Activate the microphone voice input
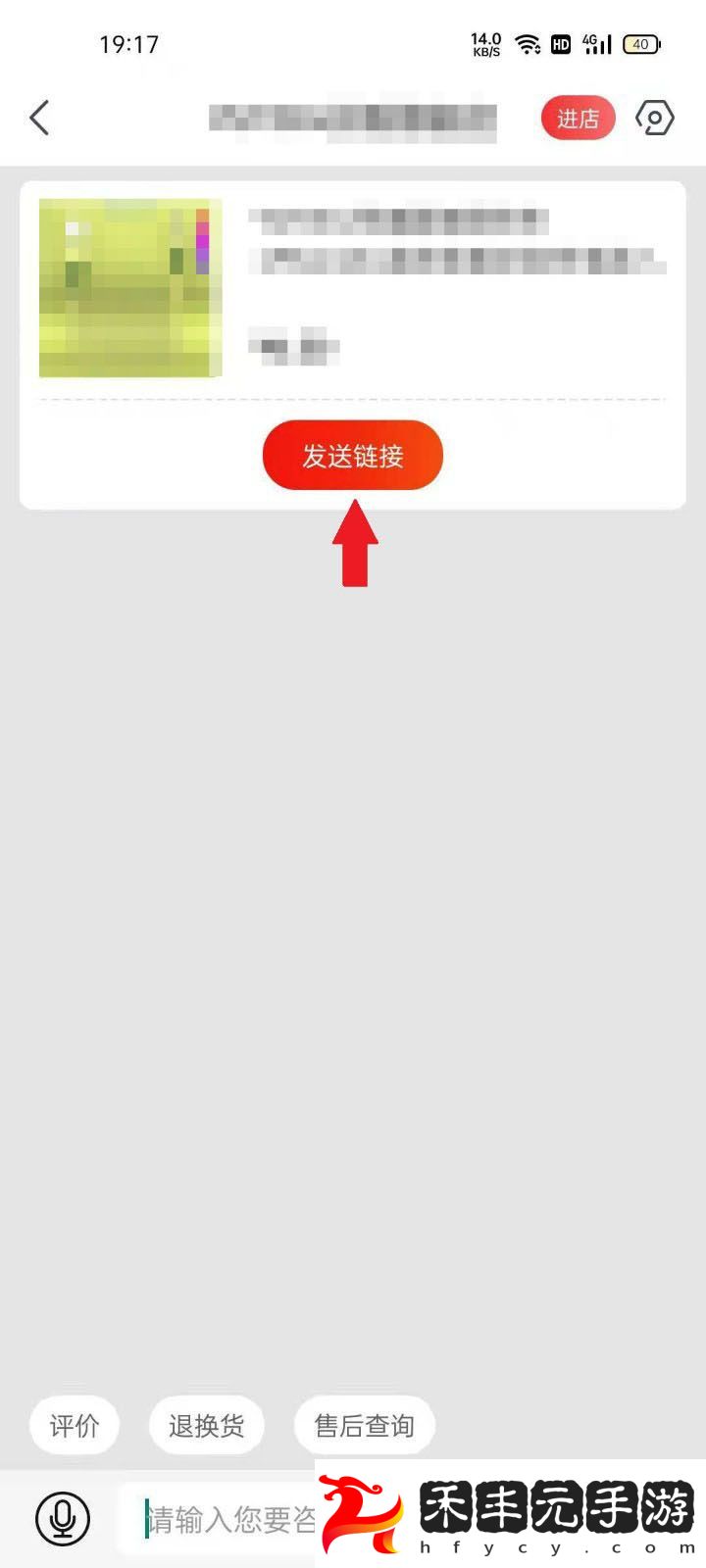Screen dimensions: 706x1568 coord(63,1519)
